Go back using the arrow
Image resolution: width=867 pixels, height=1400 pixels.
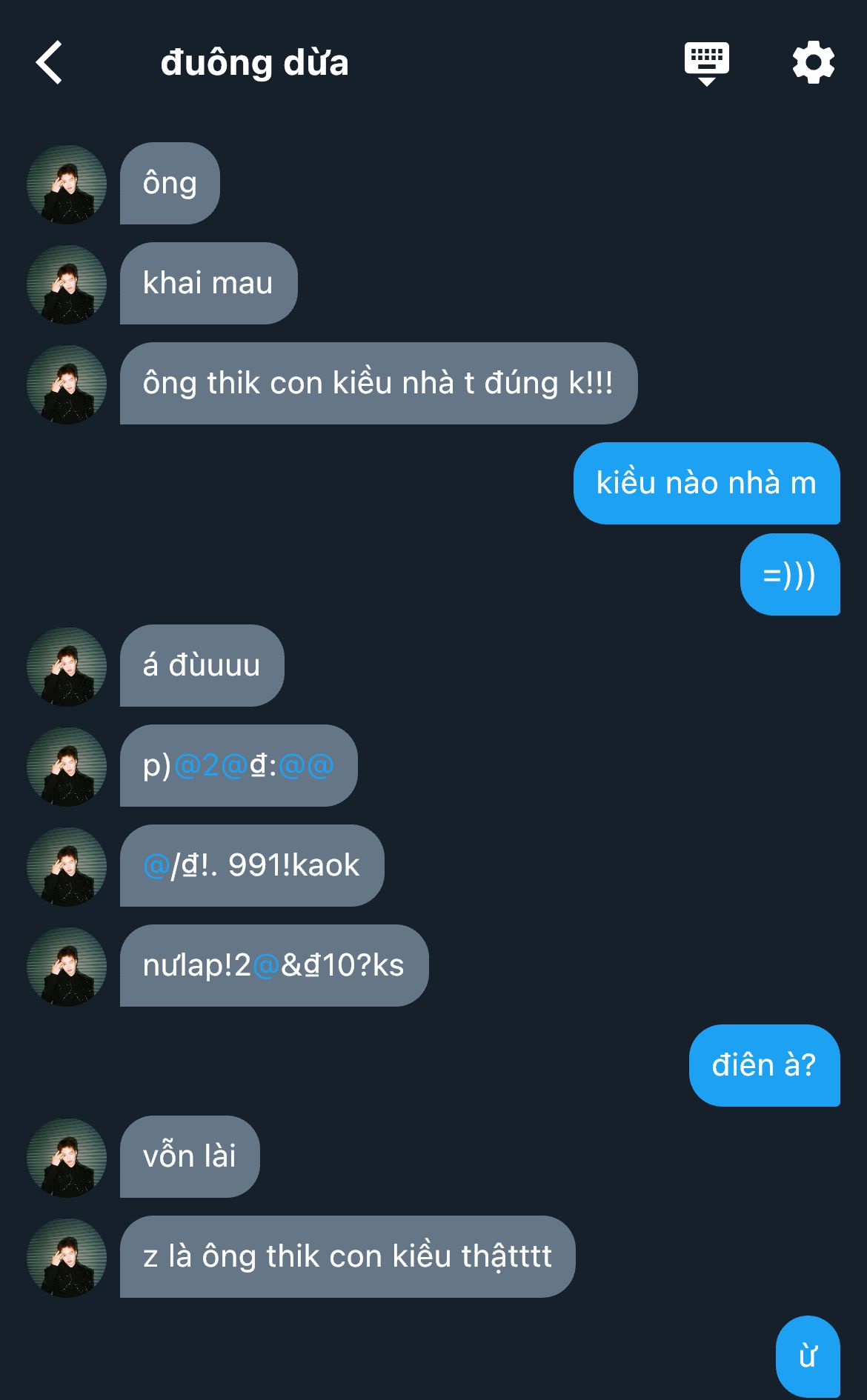(x=49, y=62)
